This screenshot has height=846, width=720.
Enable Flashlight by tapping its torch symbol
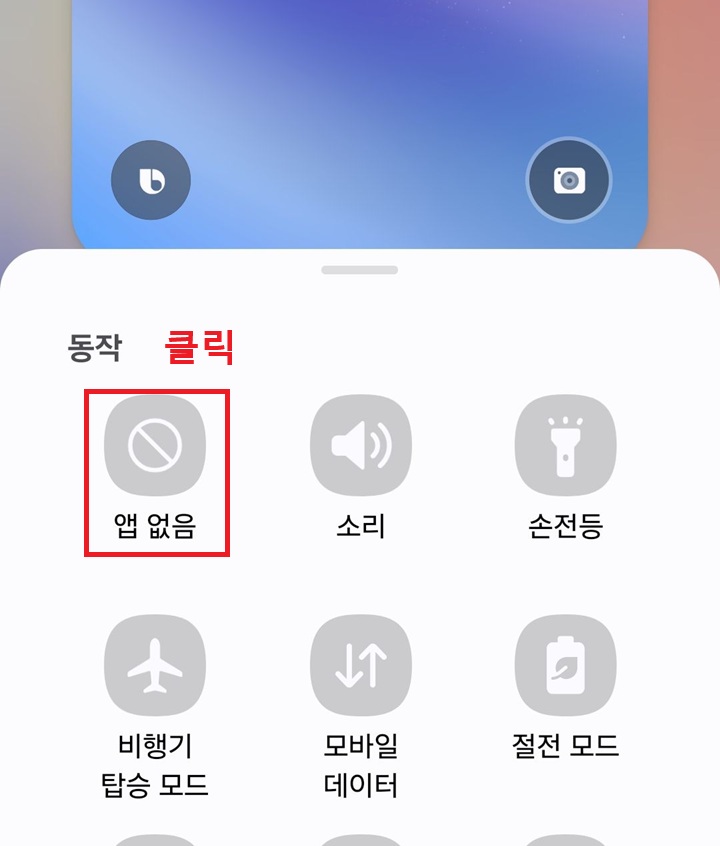point(566,444)
